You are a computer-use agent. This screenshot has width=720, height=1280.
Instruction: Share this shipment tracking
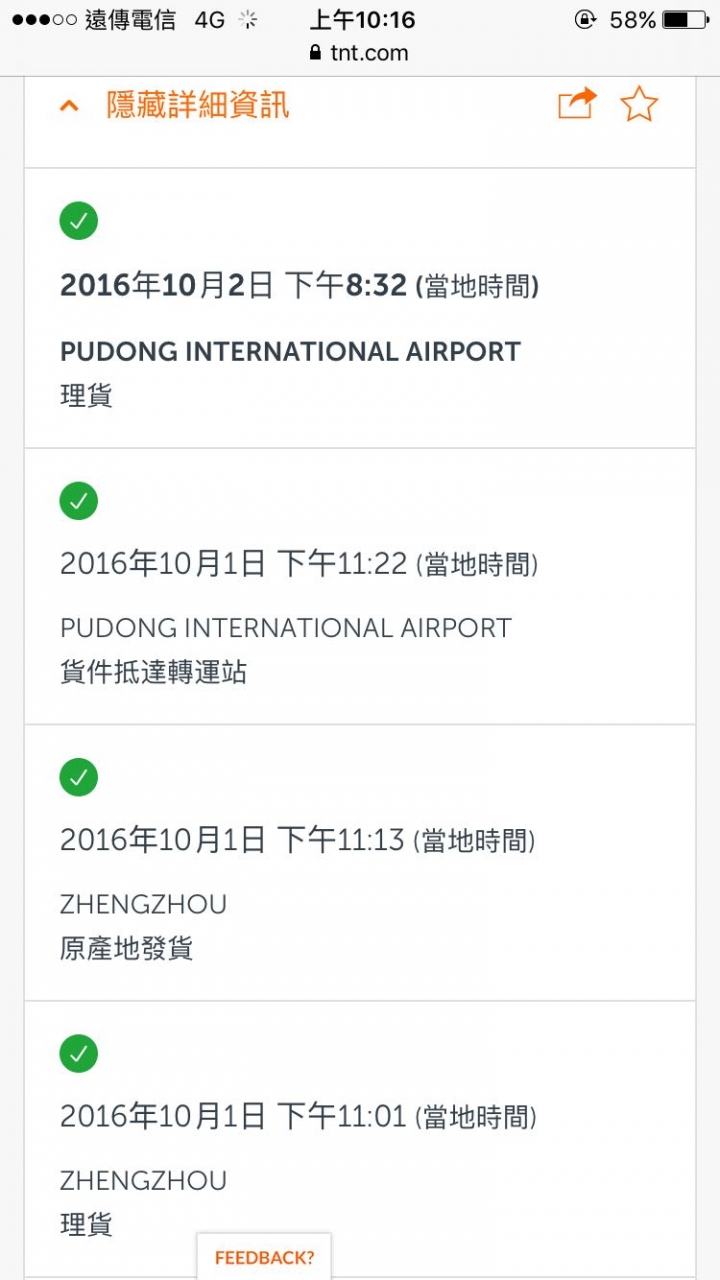pos(576,104)
